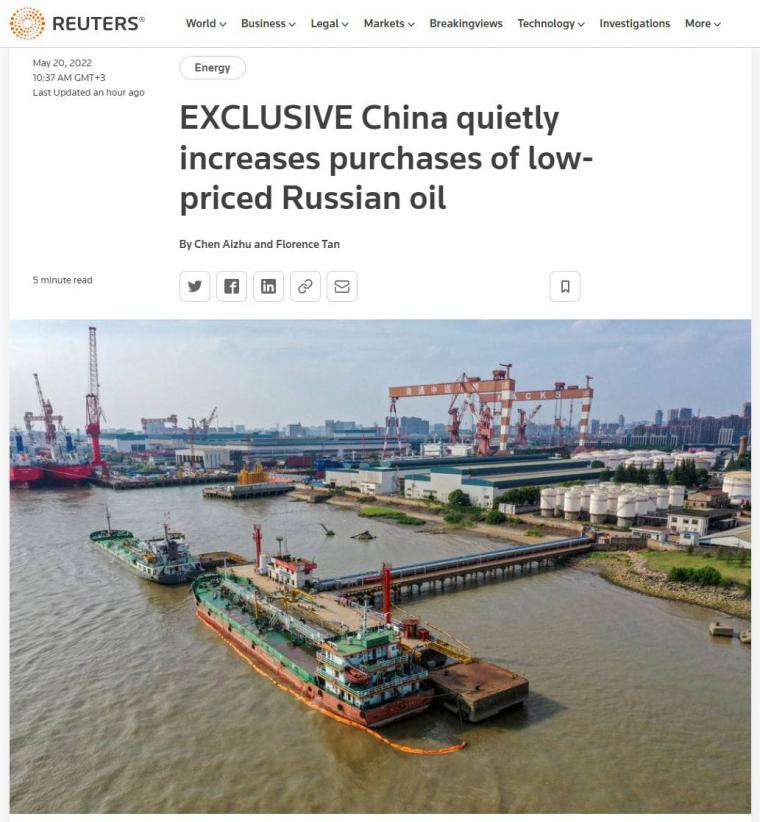
Task: Expand the Markets menu
Action: (389, 24)
